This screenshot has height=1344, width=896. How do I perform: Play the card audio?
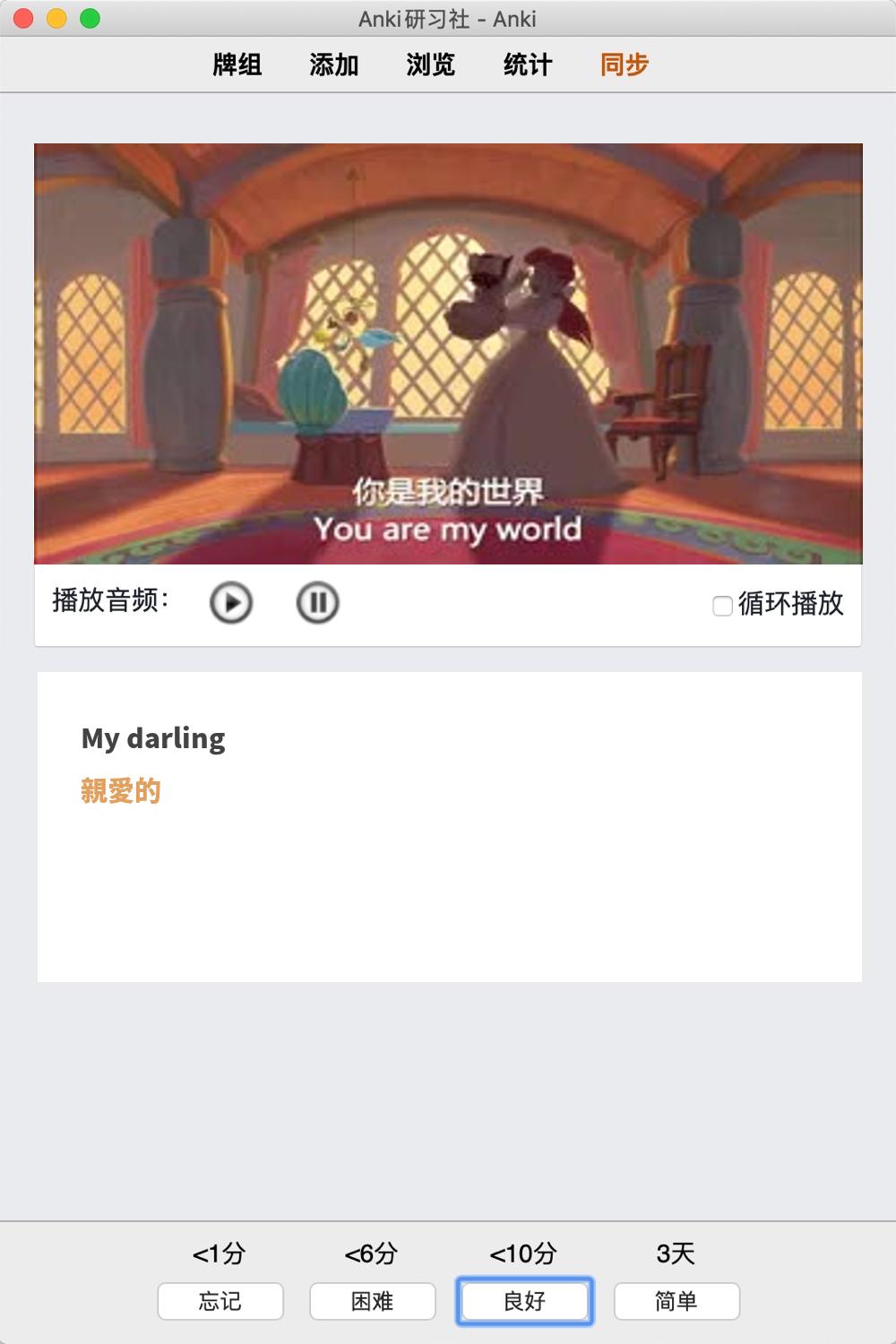click(231, 603)
